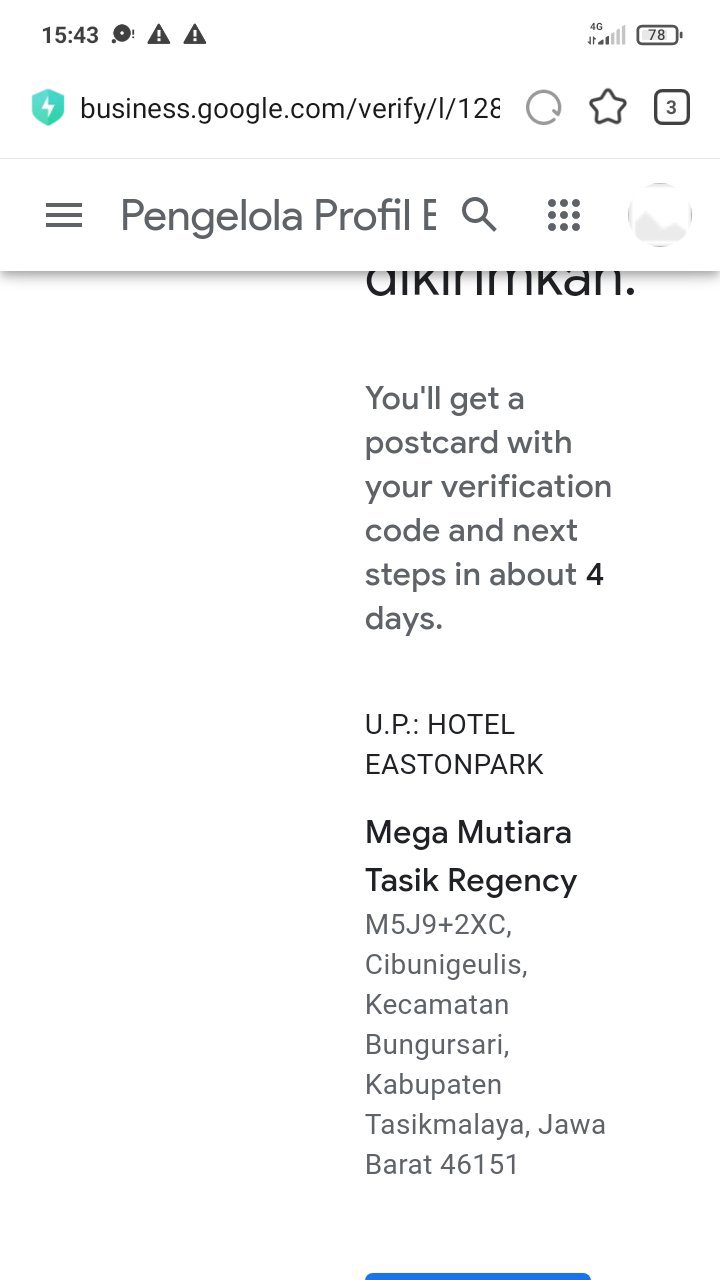The image size is (720, 1280).
Task: Bookmark this page with star icon
Action: pyautogui.click(x=607, y=108)
